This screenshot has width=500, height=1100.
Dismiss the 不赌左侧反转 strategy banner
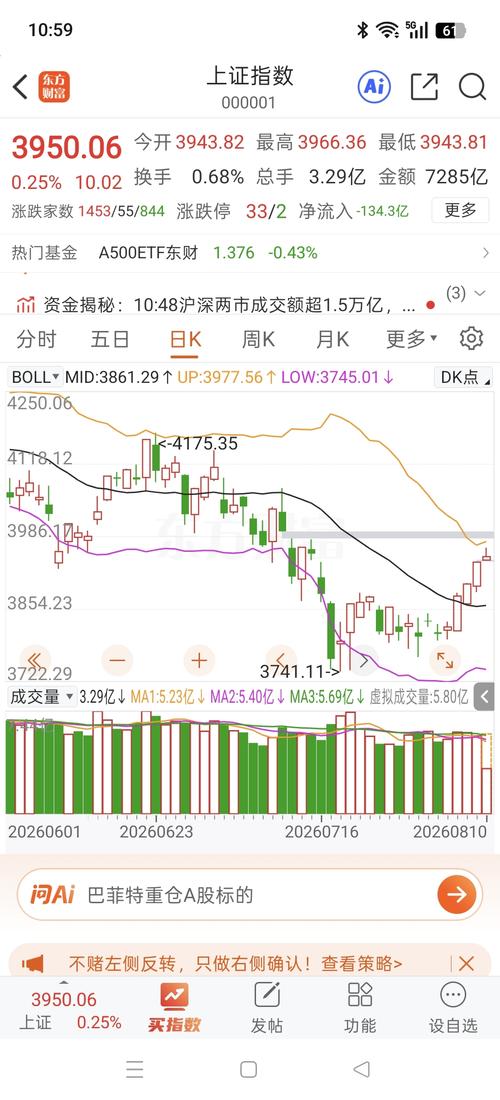point(466,963)
